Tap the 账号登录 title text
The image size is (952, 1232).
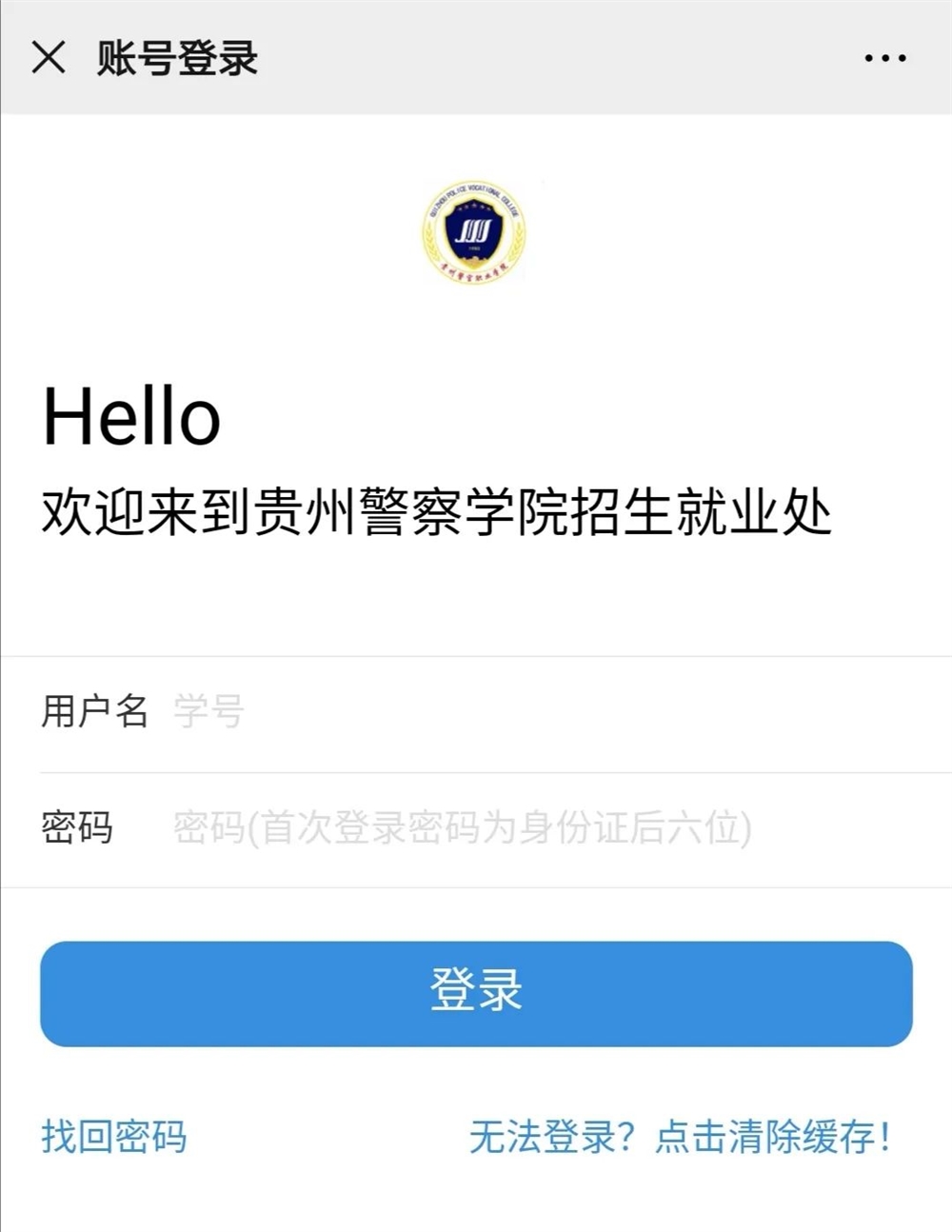174,59
